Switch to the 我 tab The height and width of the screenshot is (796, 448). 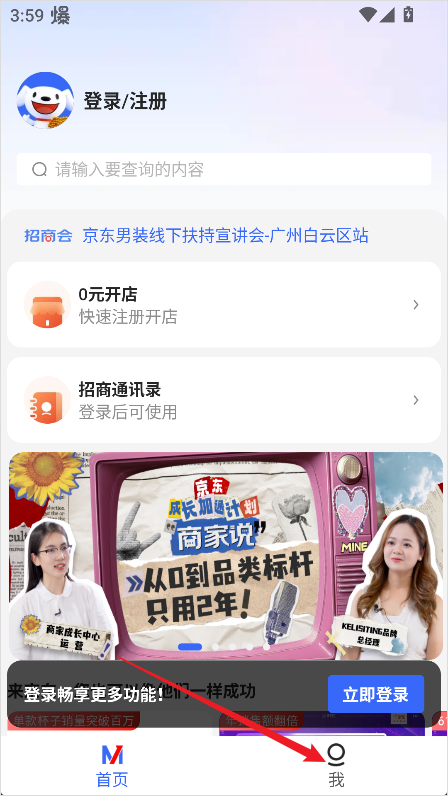tap(336, 766)
